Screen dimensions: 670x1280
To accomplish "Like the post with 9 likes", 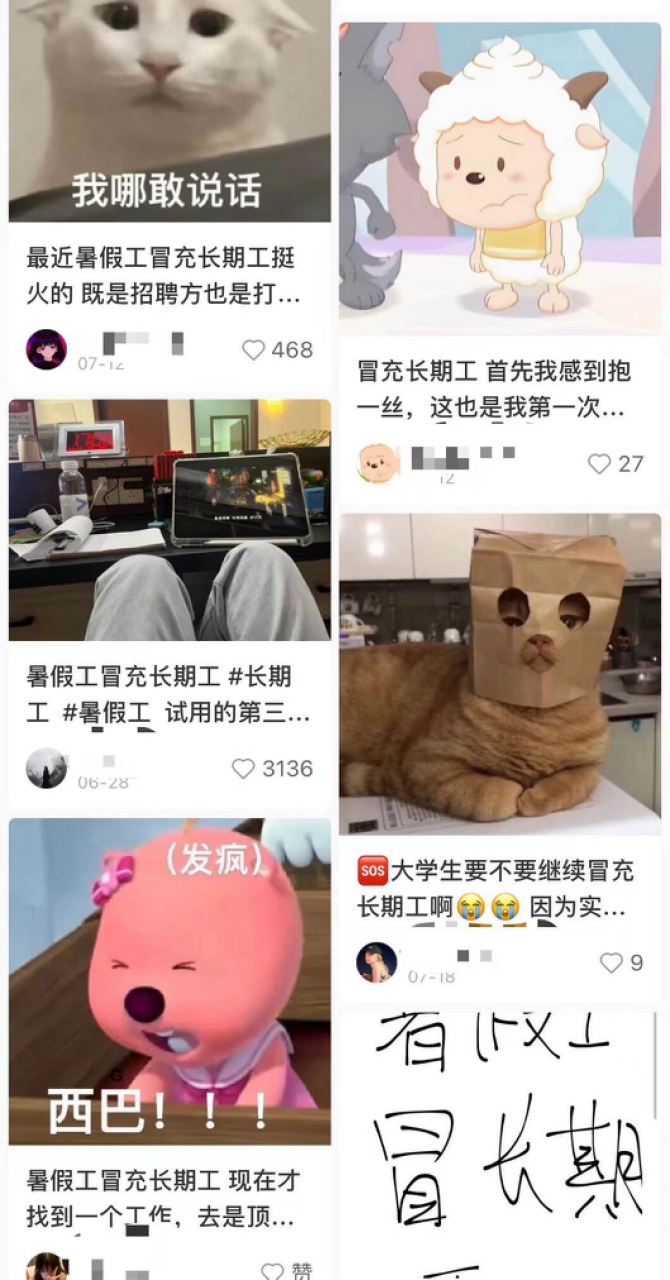I will pyautogui.click(x=611, y=963).
